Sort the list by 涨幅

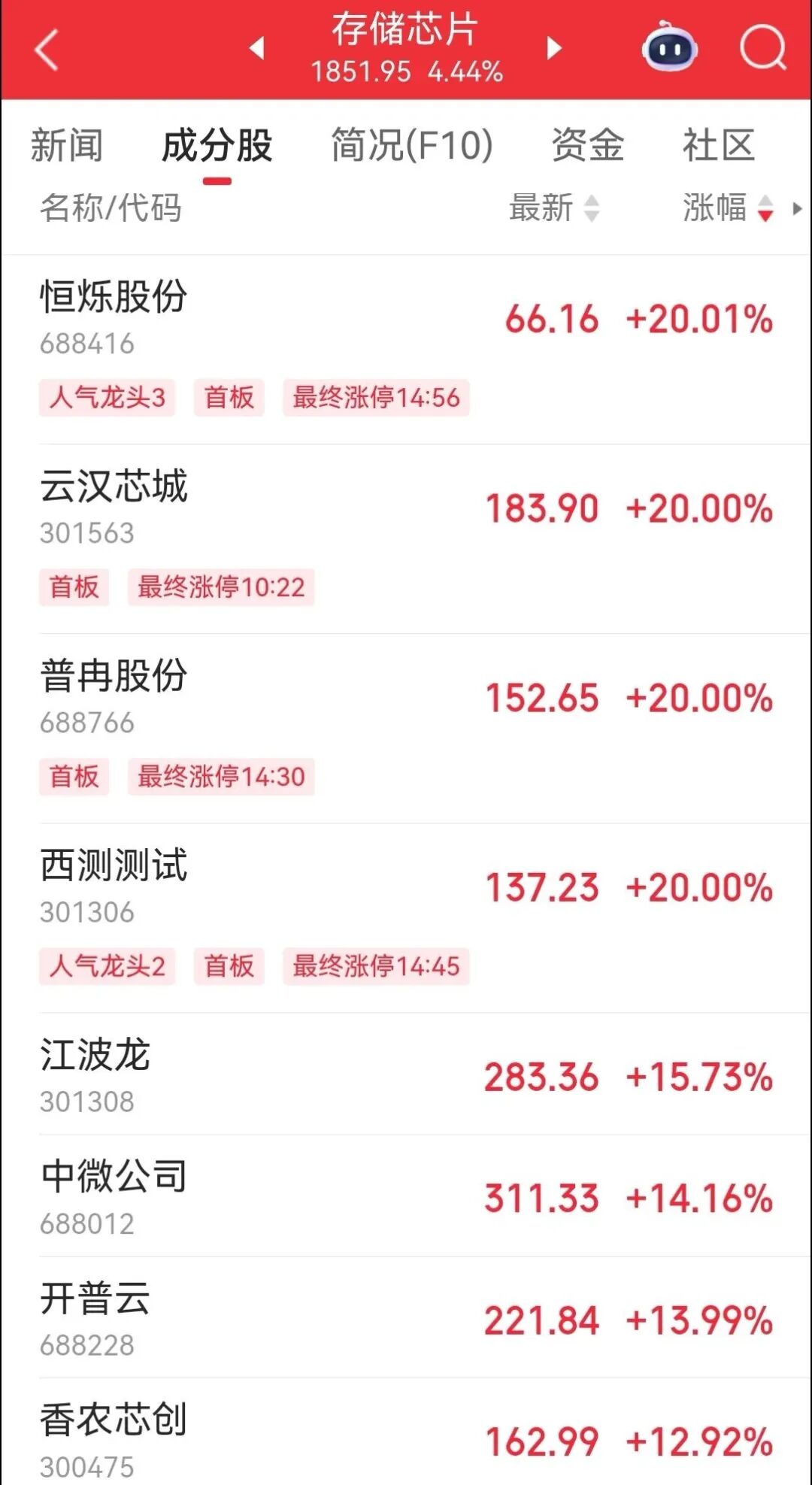point(727,208)
